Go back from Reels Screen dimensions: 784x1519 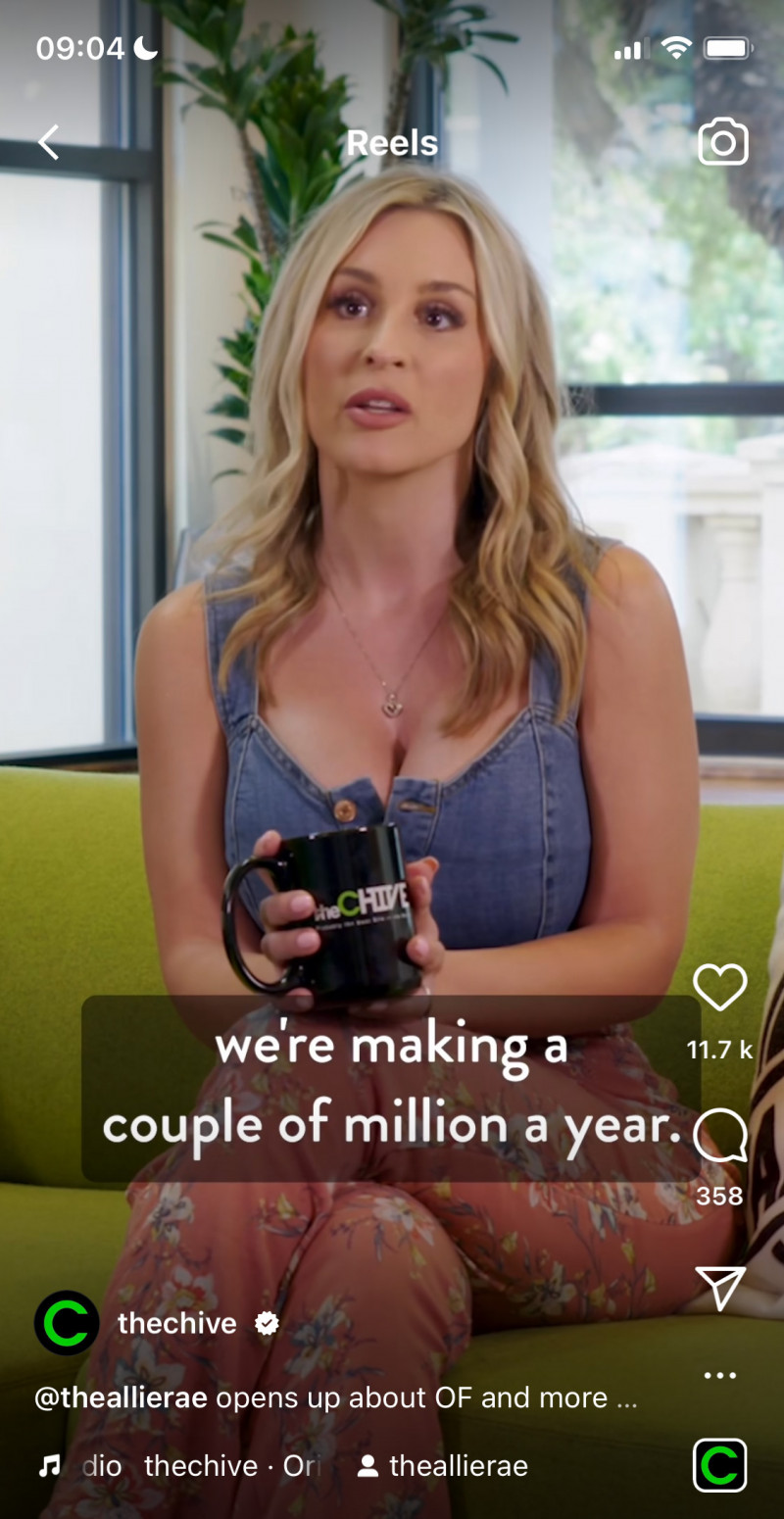[48, 143]
